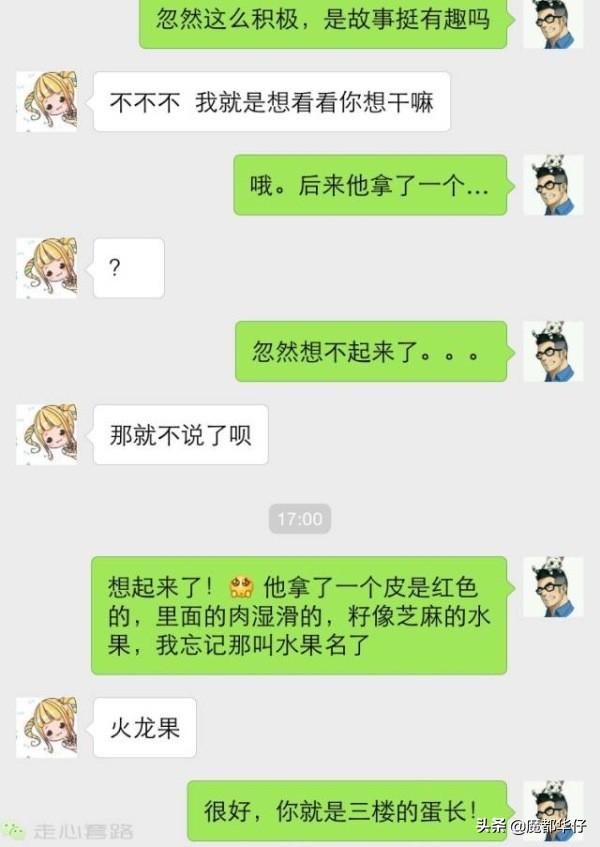Tap the man's avatar beside 想起来了 message
600x847 pixels.
[554, 587]
